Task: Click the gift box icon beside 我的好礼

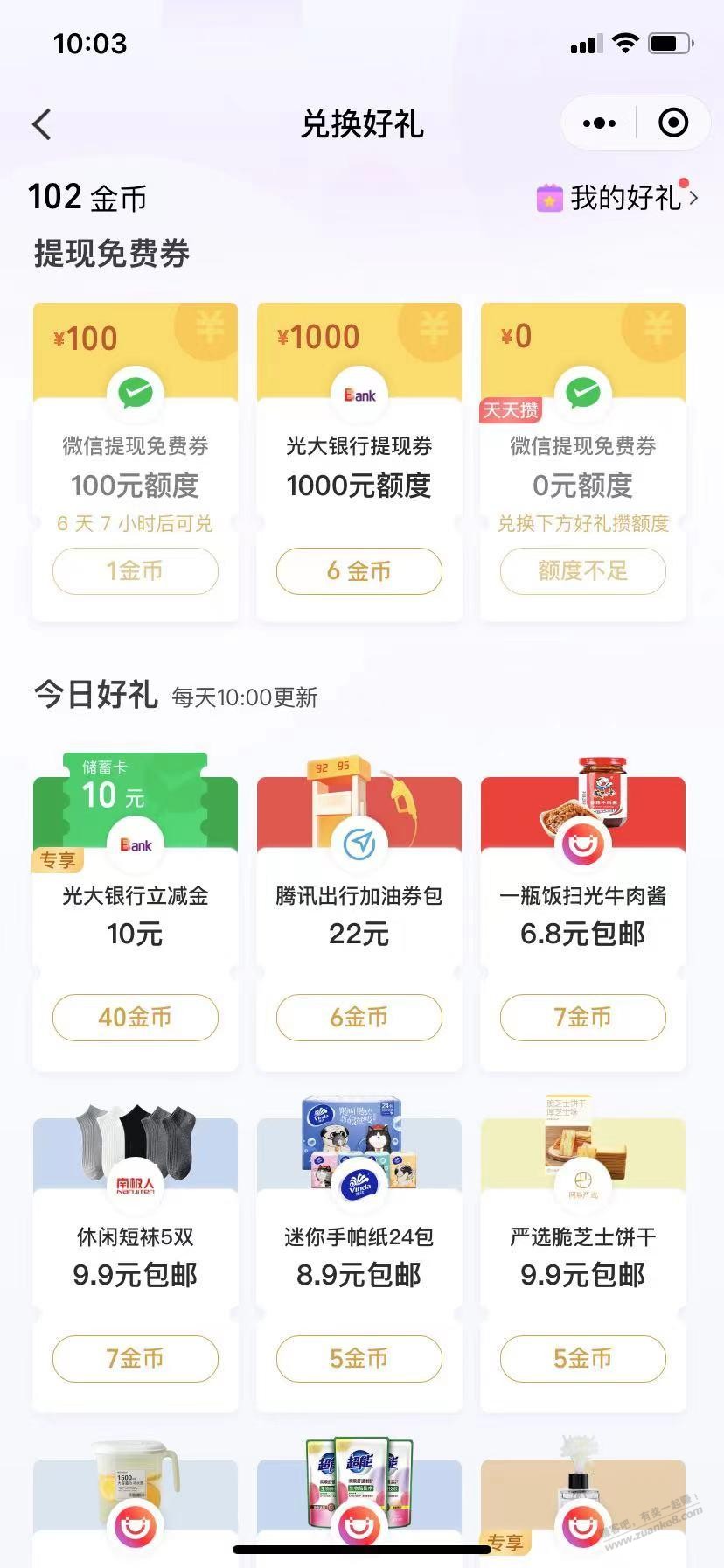Action: click(x=549, y=198)
